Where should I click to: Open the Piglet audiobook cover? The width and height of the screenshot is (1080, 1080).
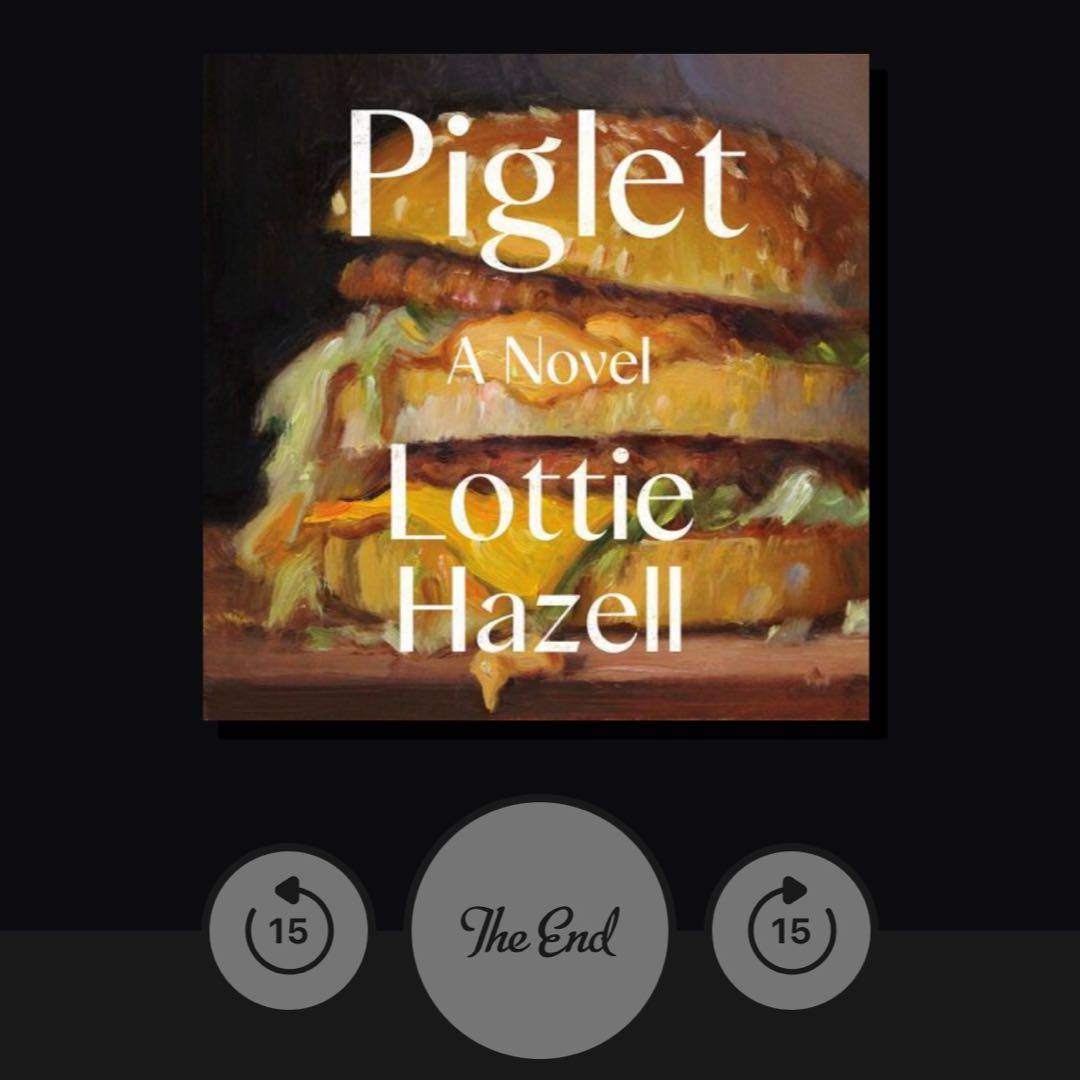[536, 386]
